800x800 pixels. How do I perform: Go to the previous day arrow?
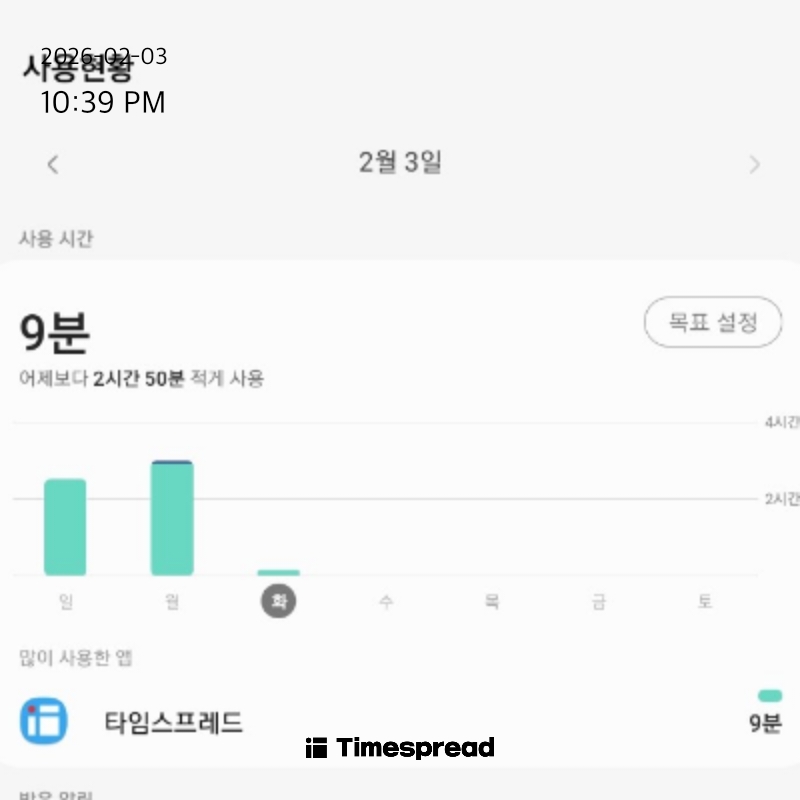(x=53, y=164)
